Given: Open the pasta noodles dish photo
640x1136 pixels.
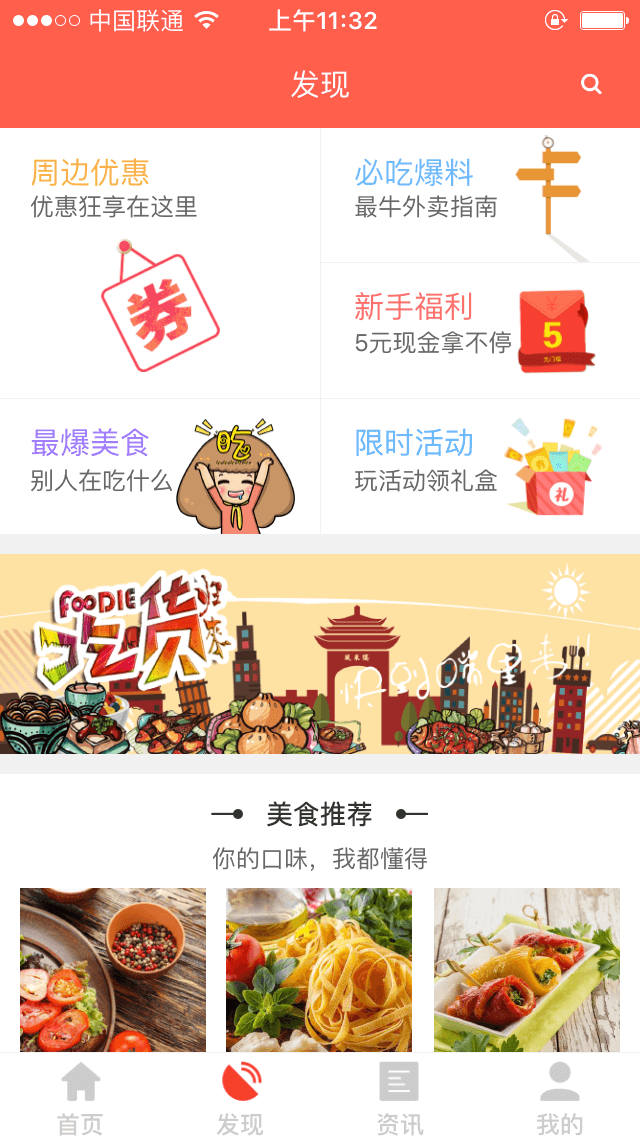Looking at the screenshot, I should pos(319,968).
